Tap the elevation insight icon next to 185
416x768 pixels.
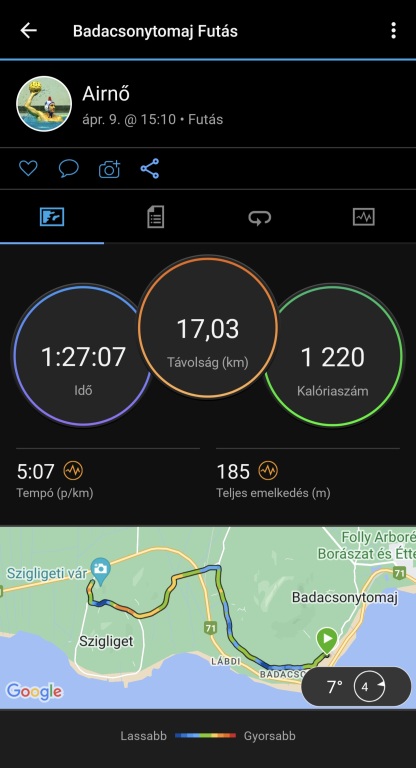[x=268, y=471]
